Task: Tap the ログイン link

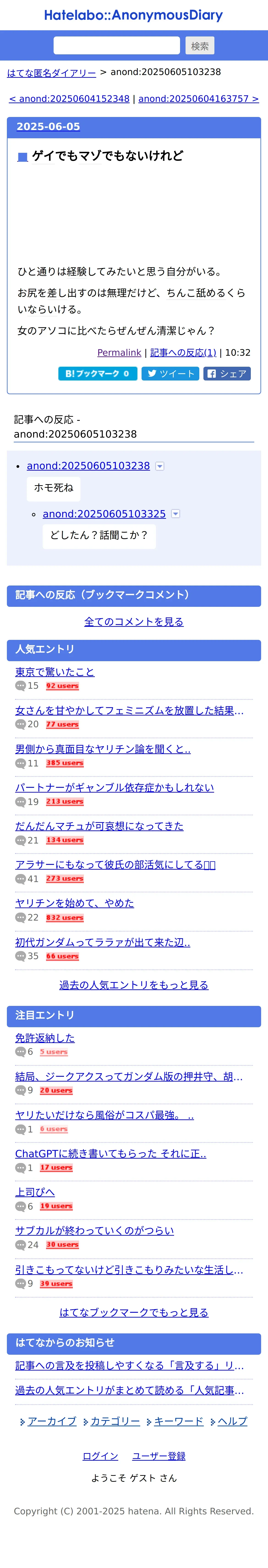Action: 100,1456
